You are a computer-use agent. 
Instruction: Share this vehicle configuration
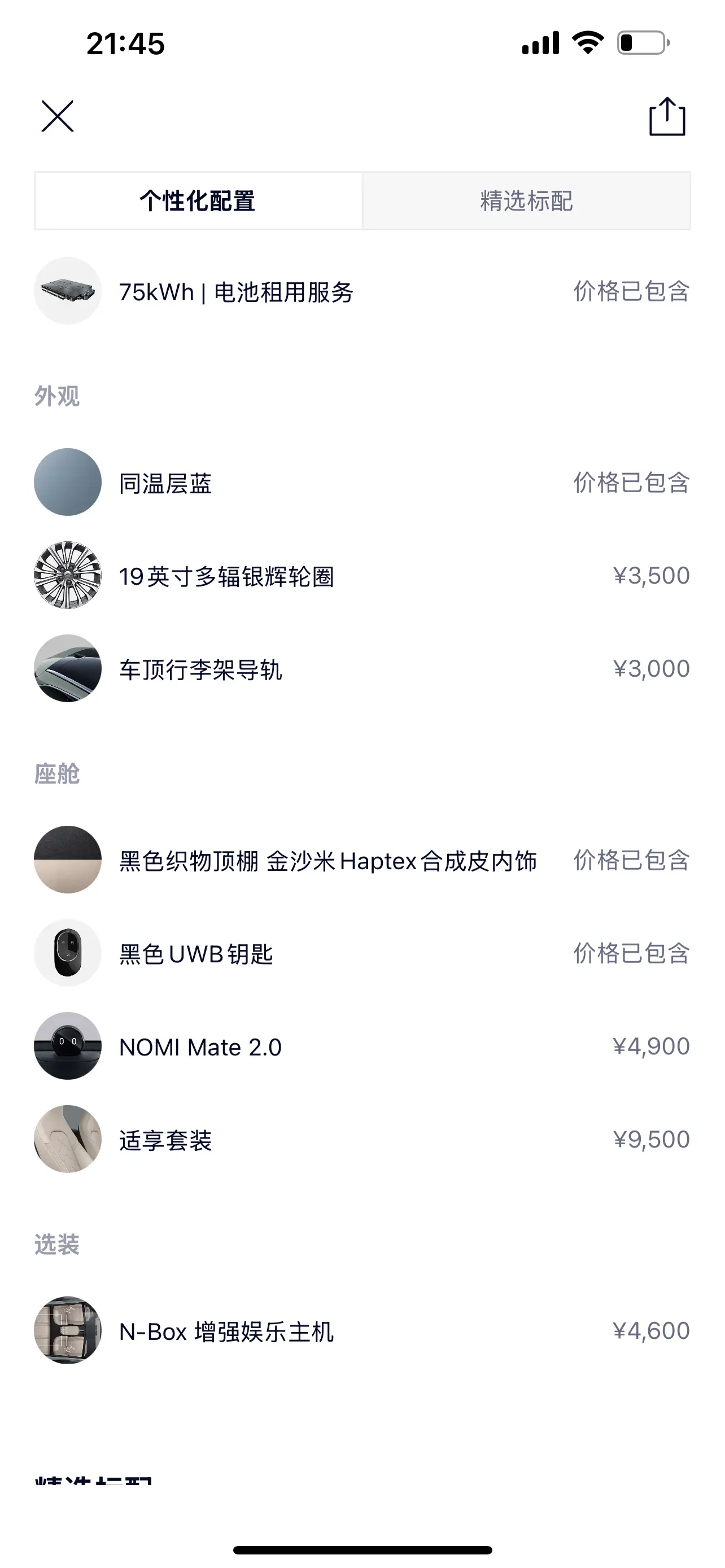click(667, 116)
